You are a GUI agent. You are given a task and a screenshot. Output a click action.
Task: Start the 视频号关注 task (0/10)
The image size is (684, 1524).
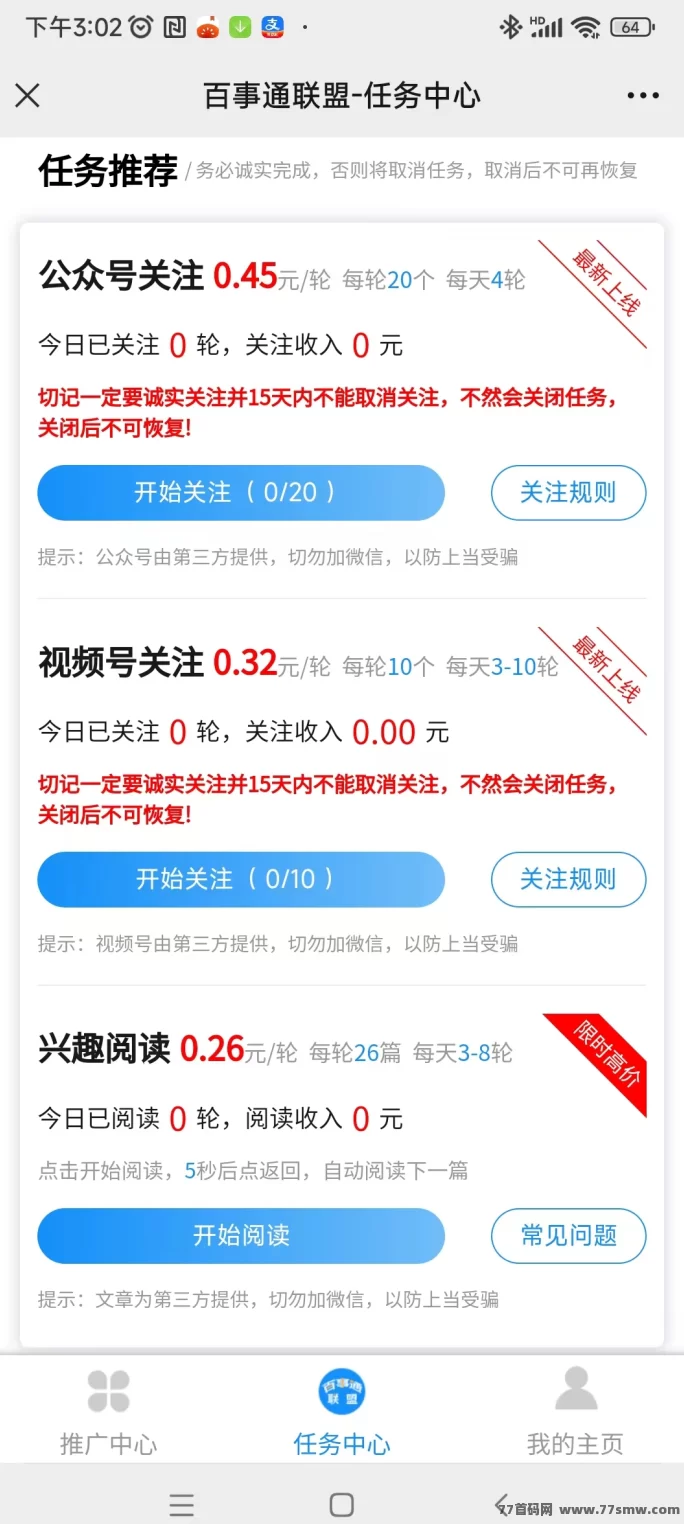coord(241,880)
